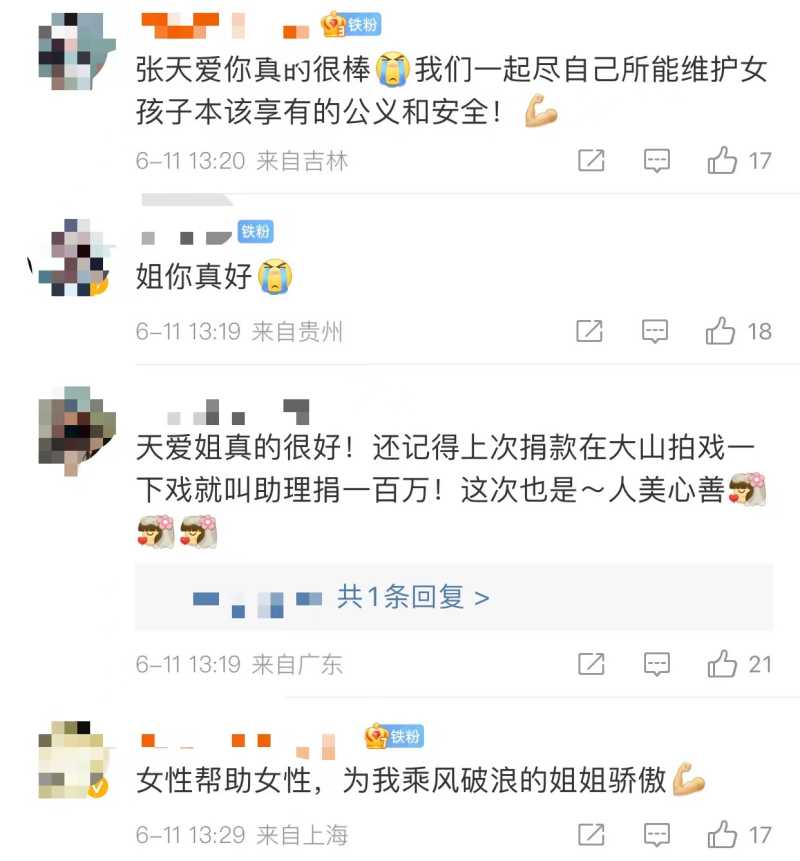Viewport: 800px width, 861px height.
Task: Like the comment starting with 张天爱你真的很棒
Action: pos(723,161)
